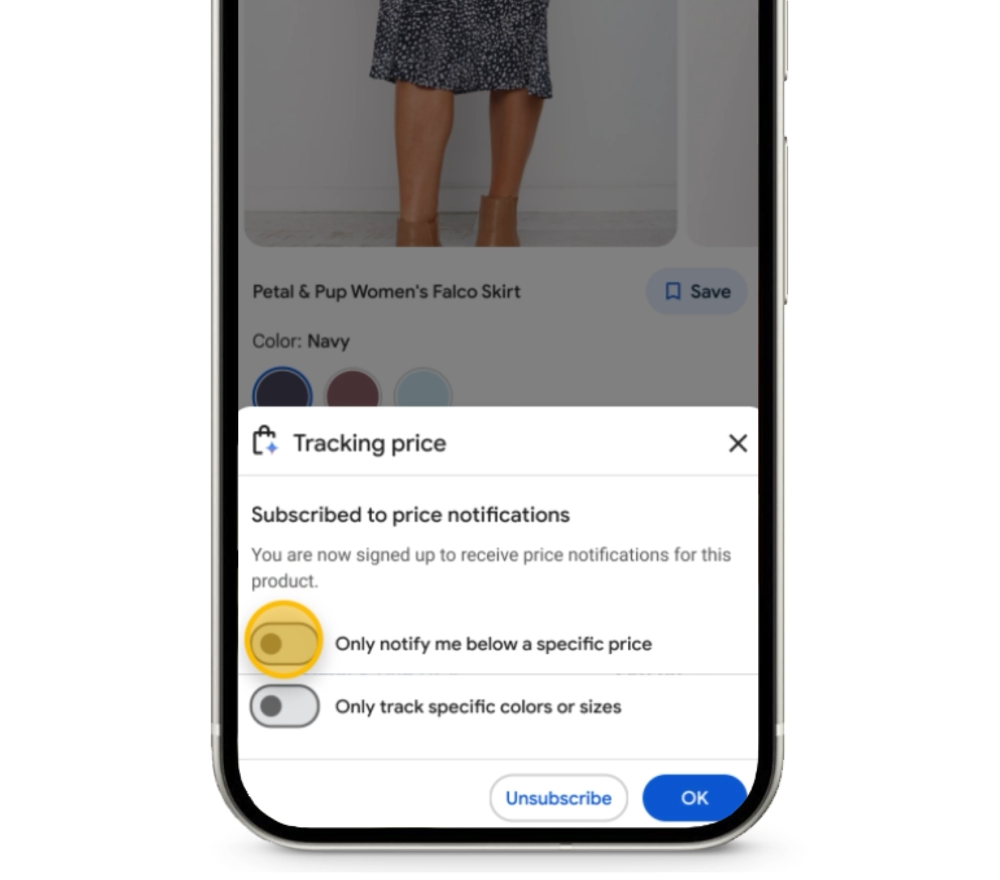Toggle Only track specific colors or sizes
1000x880 pixels.
[284, 706]
